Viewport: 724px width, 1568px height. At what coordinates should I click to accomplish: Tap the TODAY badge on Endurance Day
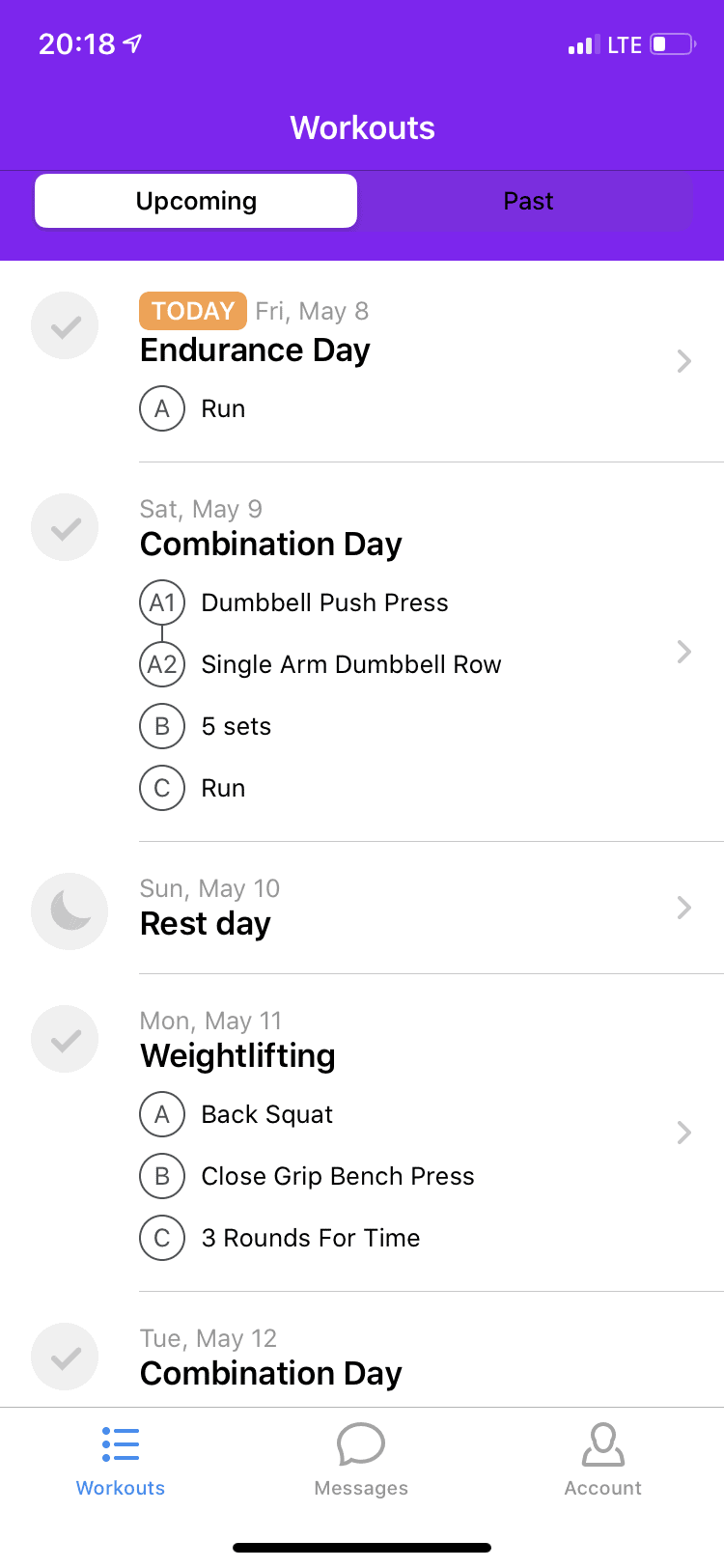click(192, 311)
